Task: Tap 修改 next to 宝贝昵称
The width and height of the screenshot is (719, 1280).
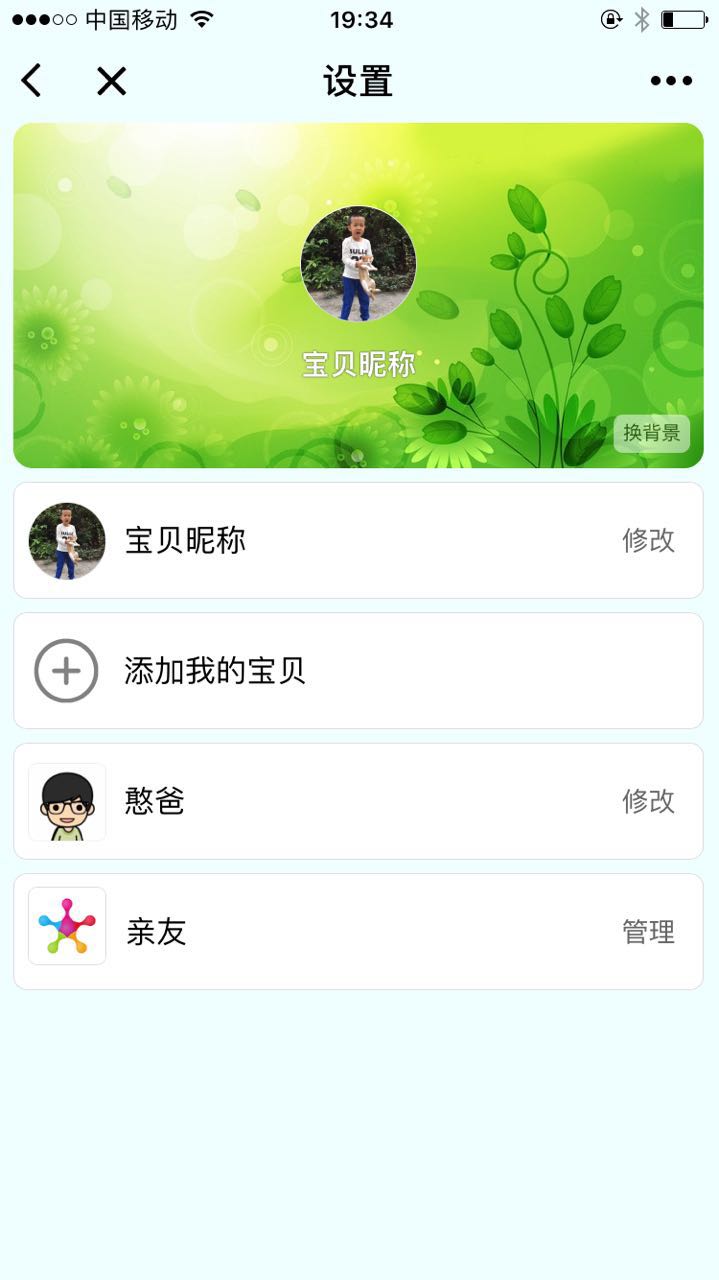Action: coord(649,541)
